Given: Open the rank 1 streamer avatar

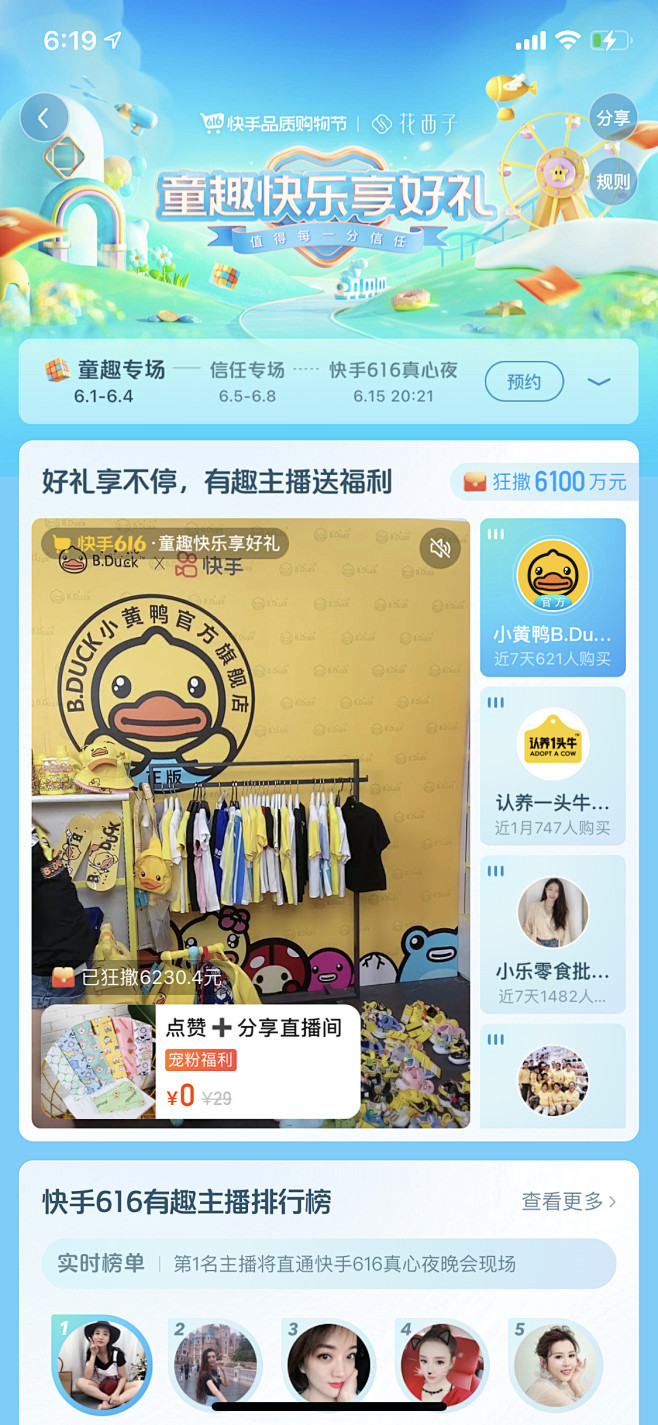Looking at the screenshot, I should pyautogui.click(x=102, y=1365).
